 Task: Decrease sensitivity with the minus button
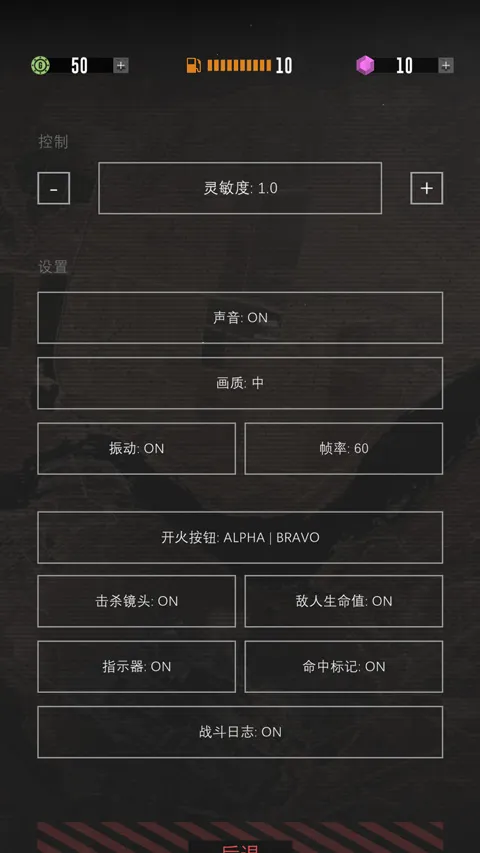point(53,188)
